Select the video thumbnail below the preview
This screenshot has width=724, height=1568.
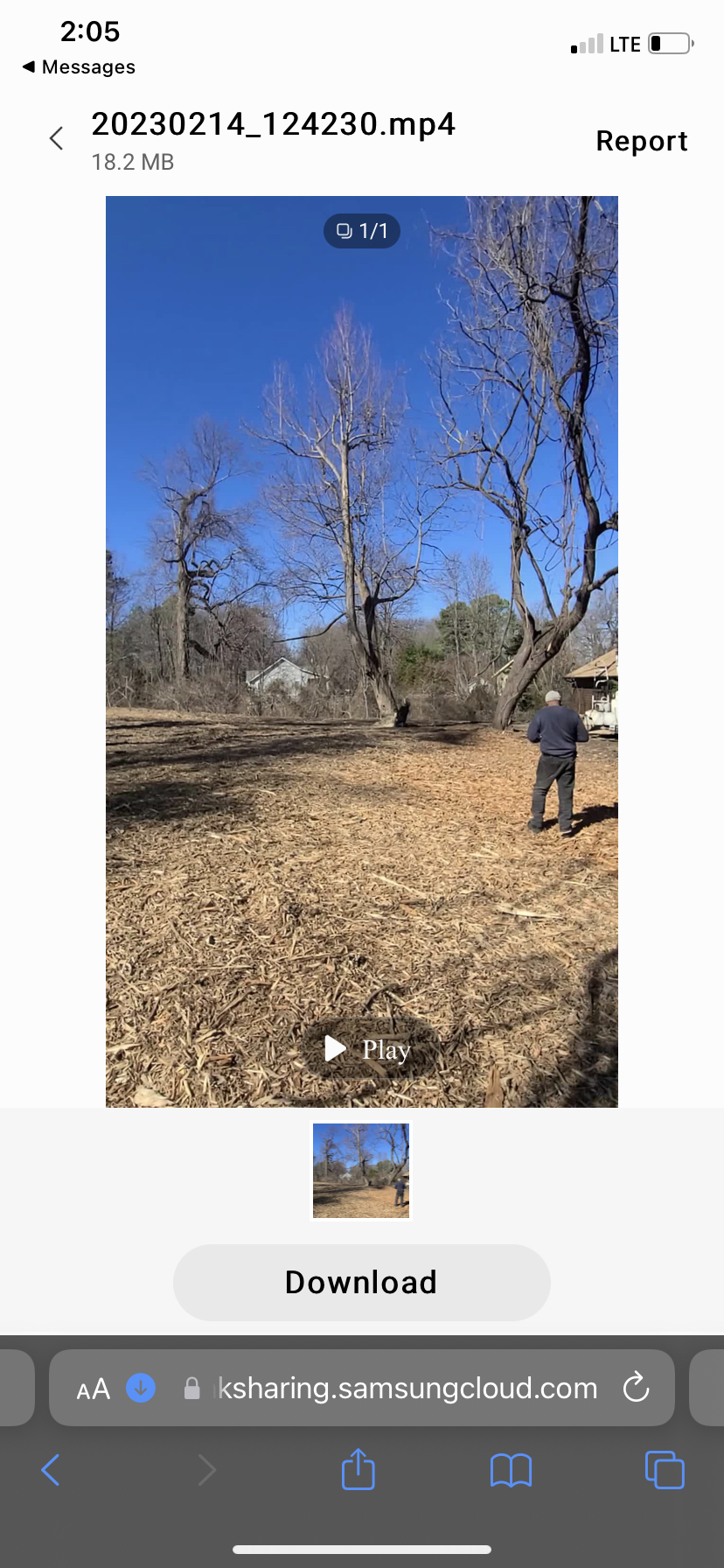361,1171
